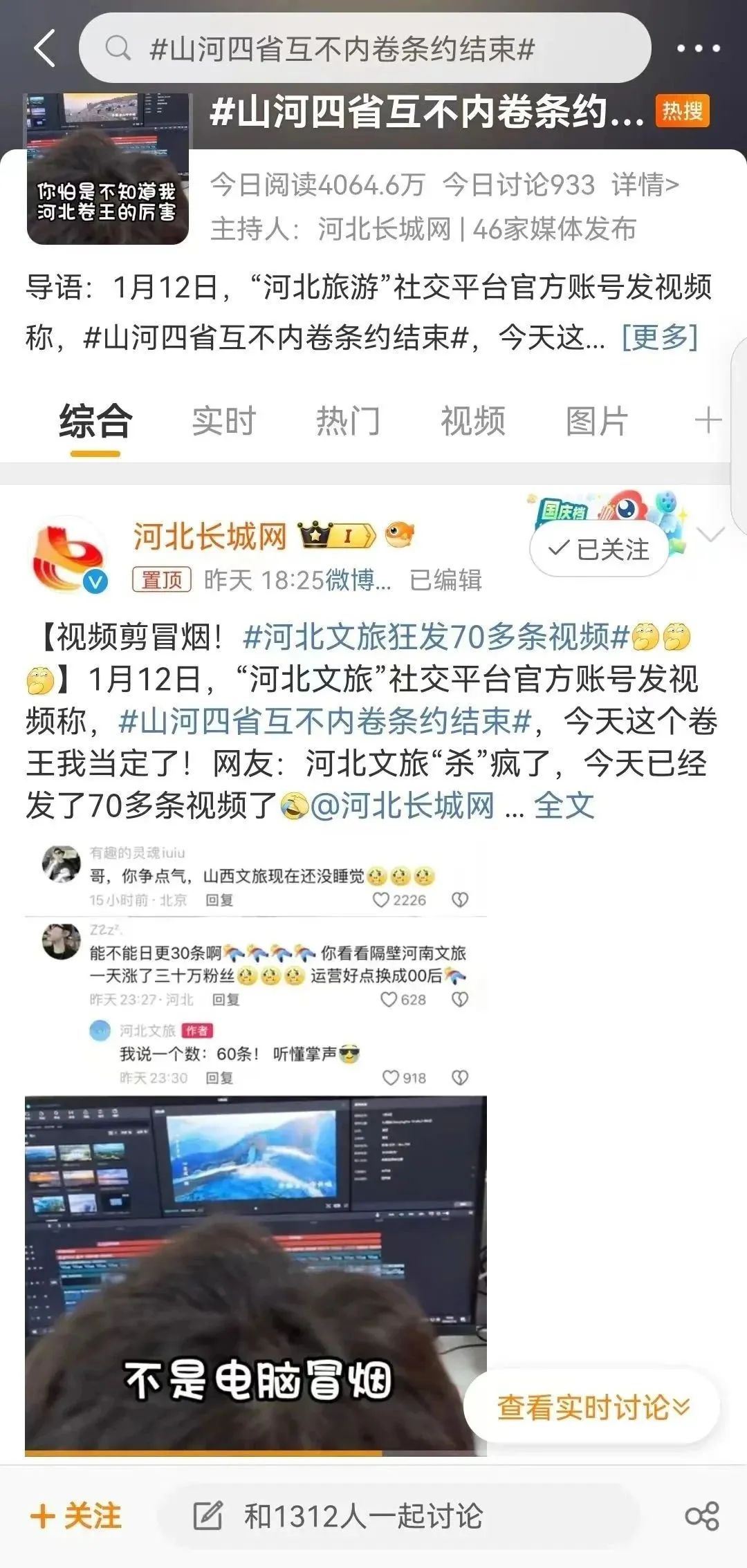Read the full post via 全文
Viewport: 747px width, 1568px height.
coord(564,806)
